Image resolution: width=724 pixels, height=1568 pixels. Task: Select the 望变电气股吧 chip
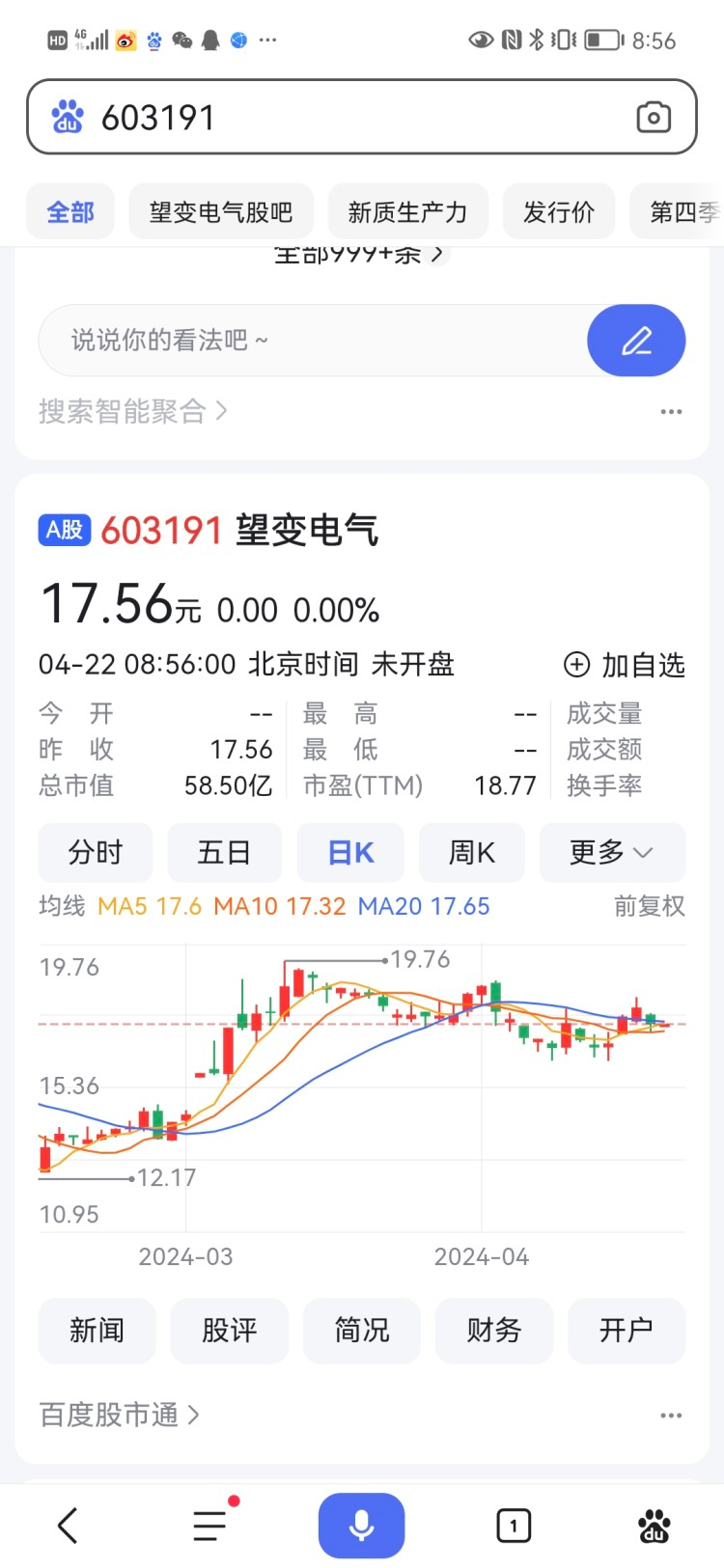point(221,212)
